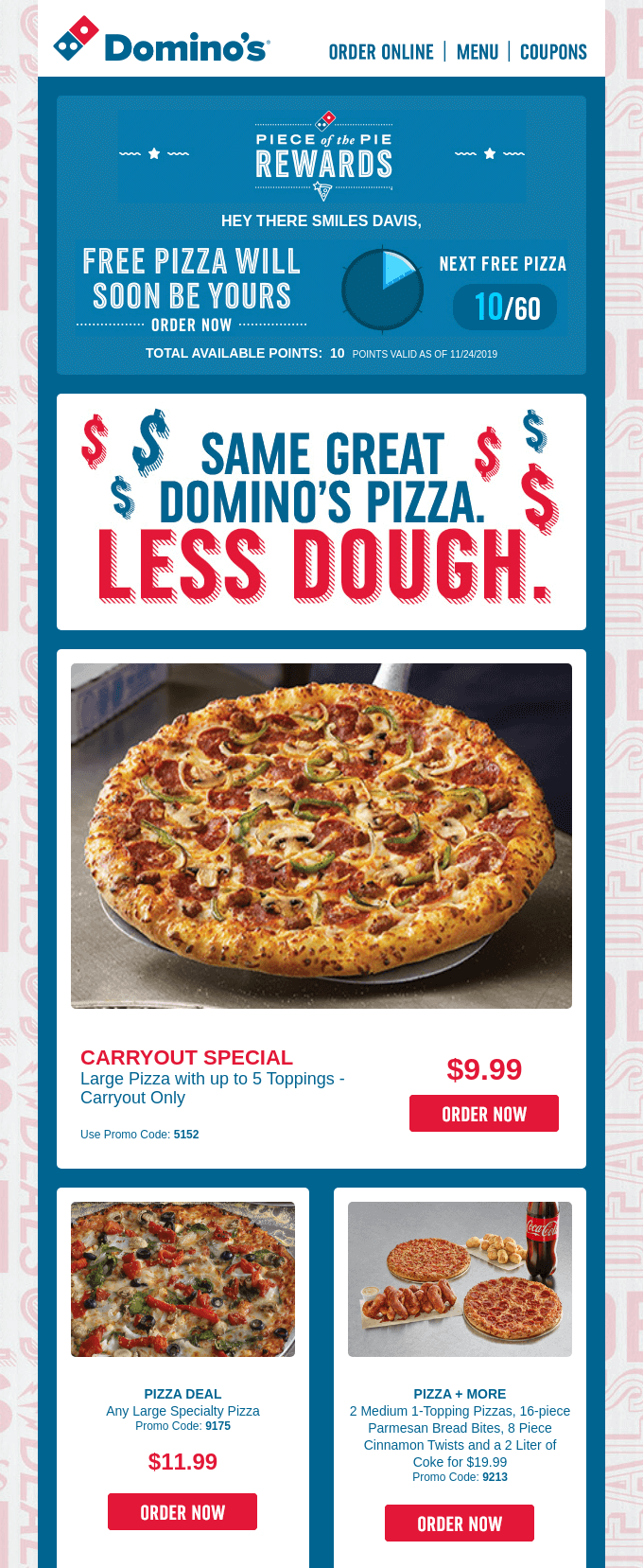
Task: Open the large carryout pizza image
Action: tap(321, 836)
